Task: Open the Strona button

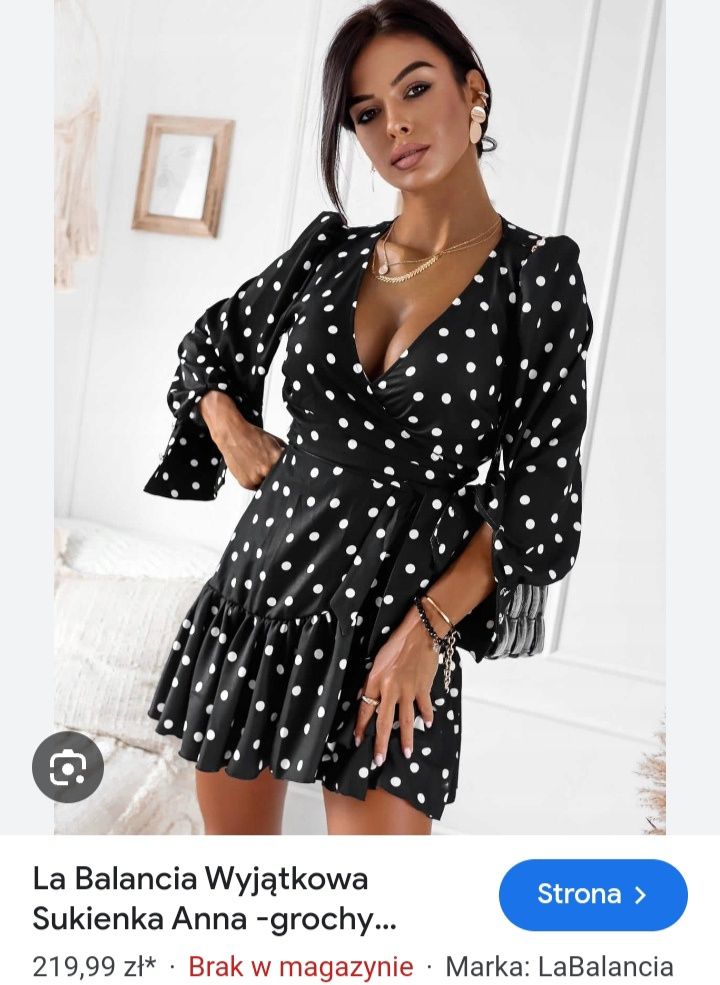Action: (x=593, y=895)
